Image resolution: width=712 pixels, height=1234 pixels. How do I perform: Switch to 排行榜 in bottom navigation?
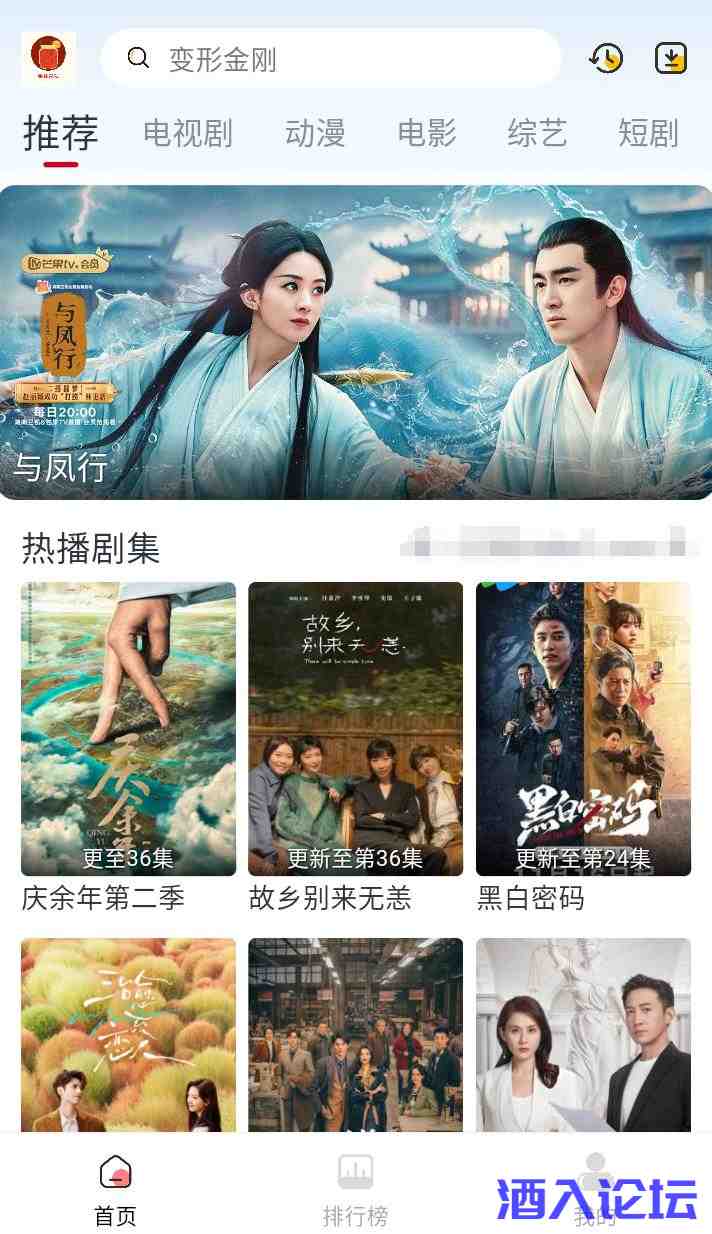pyautogui.click(x=355, y=1190)
